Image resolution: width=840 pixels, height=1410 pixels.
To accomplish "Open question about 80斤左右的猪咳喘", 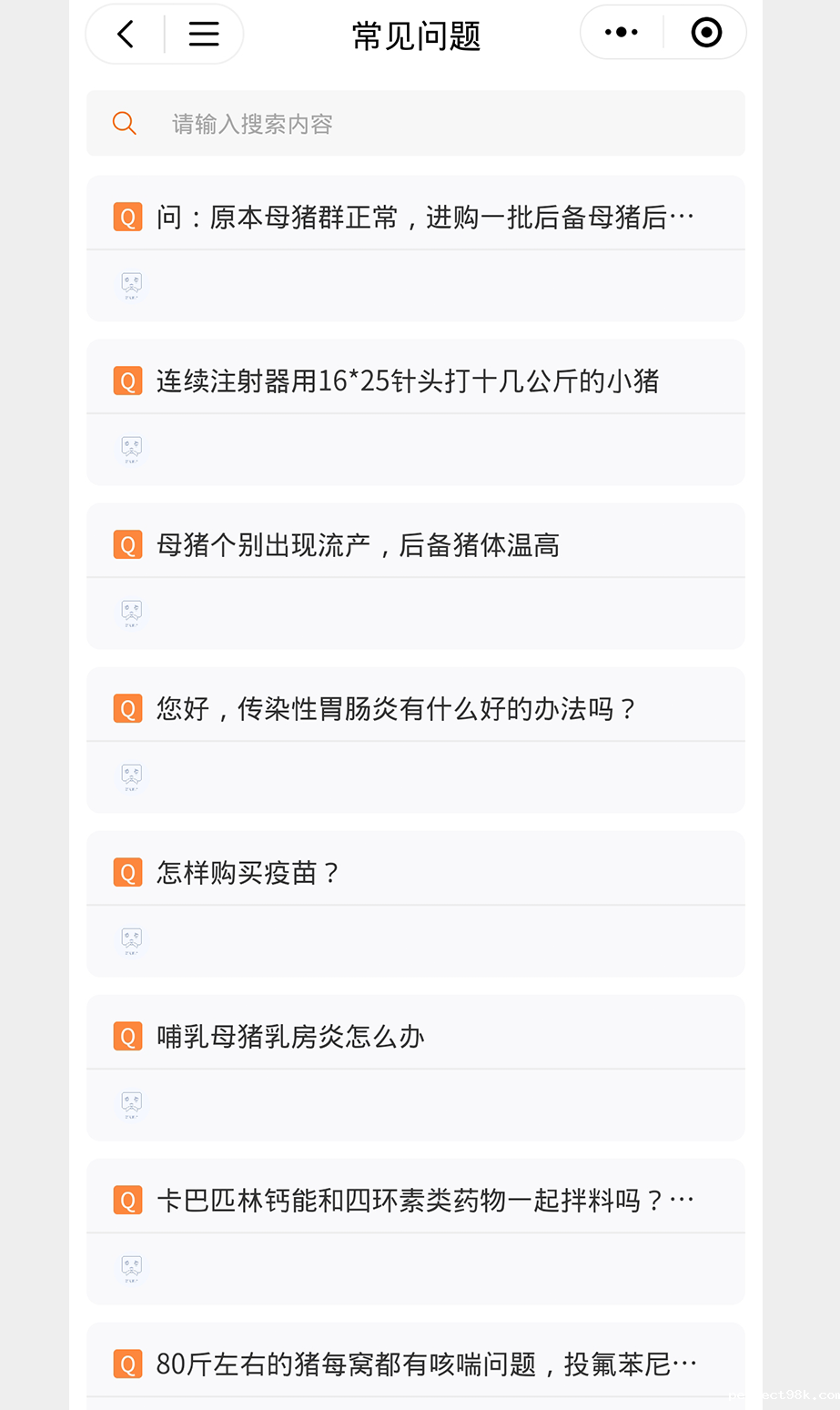I will pos(427,1364).
